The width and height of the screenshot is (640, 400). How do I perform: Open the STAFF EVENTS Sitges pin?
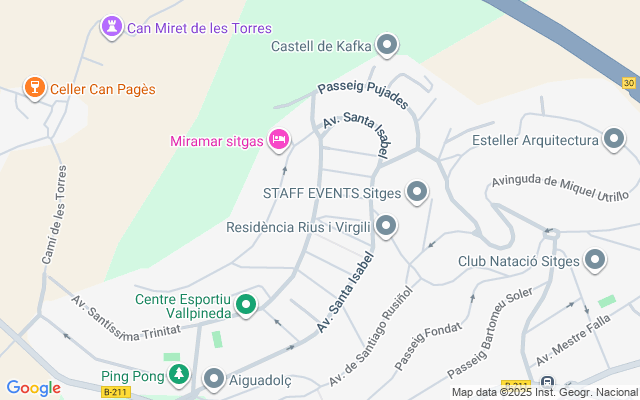[417, 192]
